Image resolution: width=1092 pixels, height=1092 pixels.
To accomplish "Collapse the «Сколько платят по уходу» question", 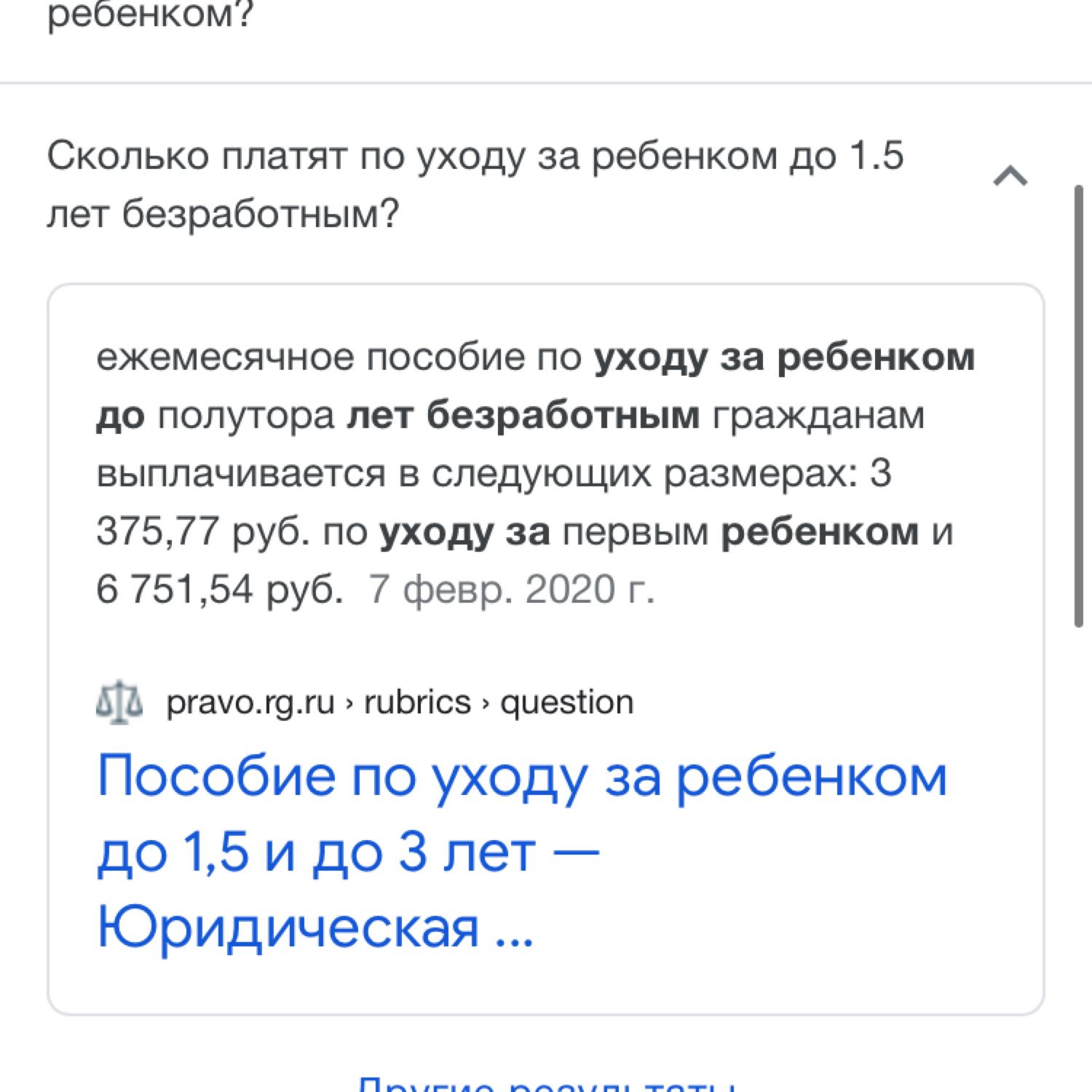I will pos(1010,177).
